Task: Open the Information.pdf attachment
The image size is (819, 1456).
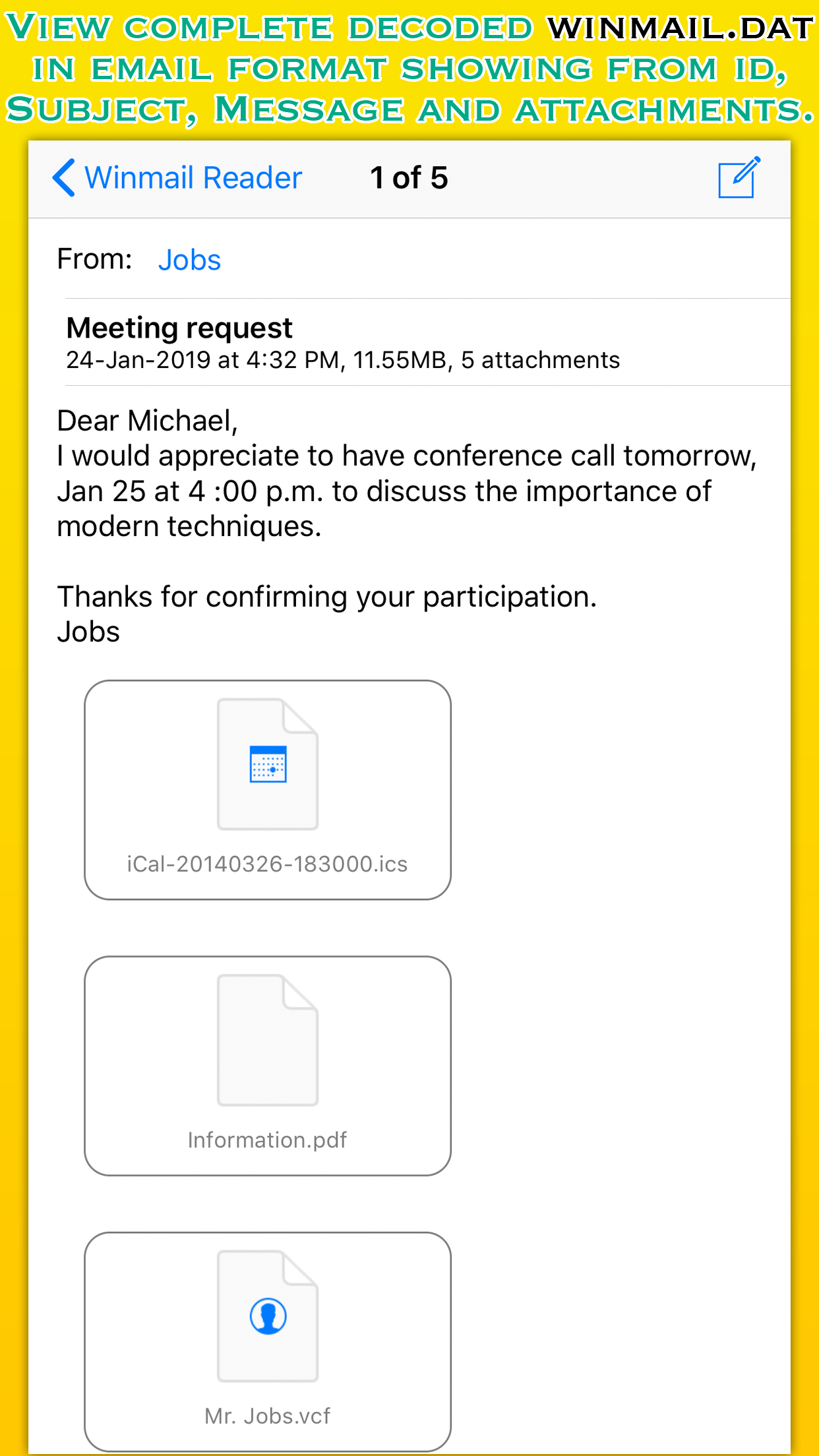Action: [x=268, y=1066]
